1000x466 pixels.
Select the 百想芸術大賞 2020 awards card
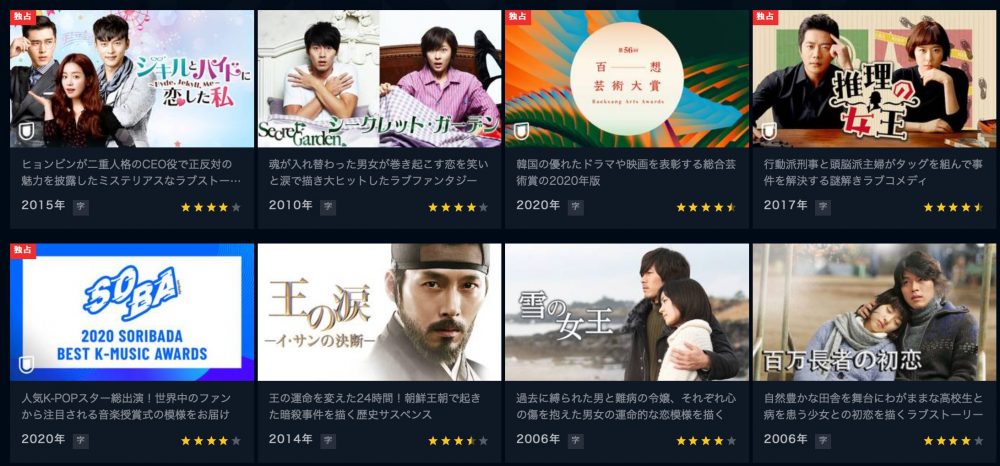627,80
